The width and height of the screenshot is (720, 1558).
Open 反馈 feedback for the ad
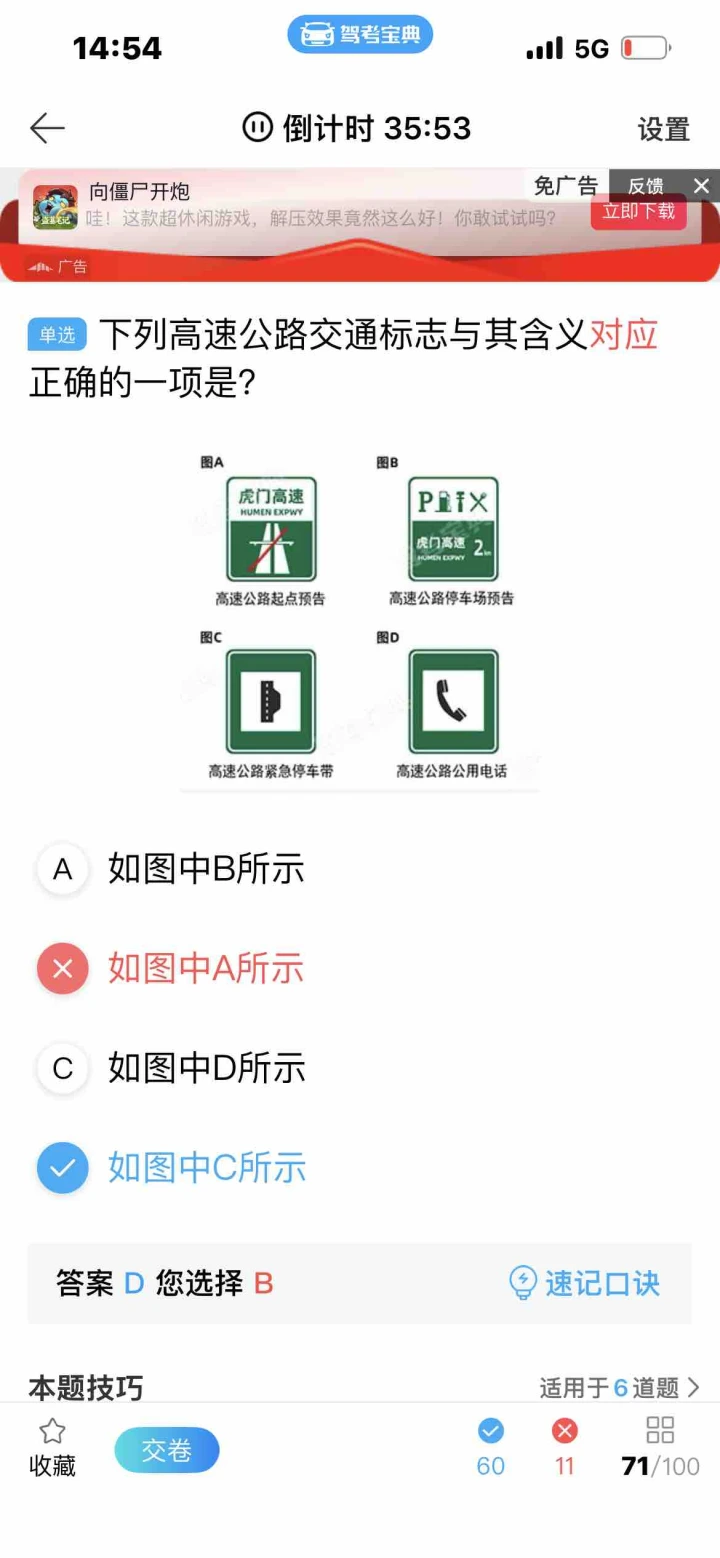645,185
